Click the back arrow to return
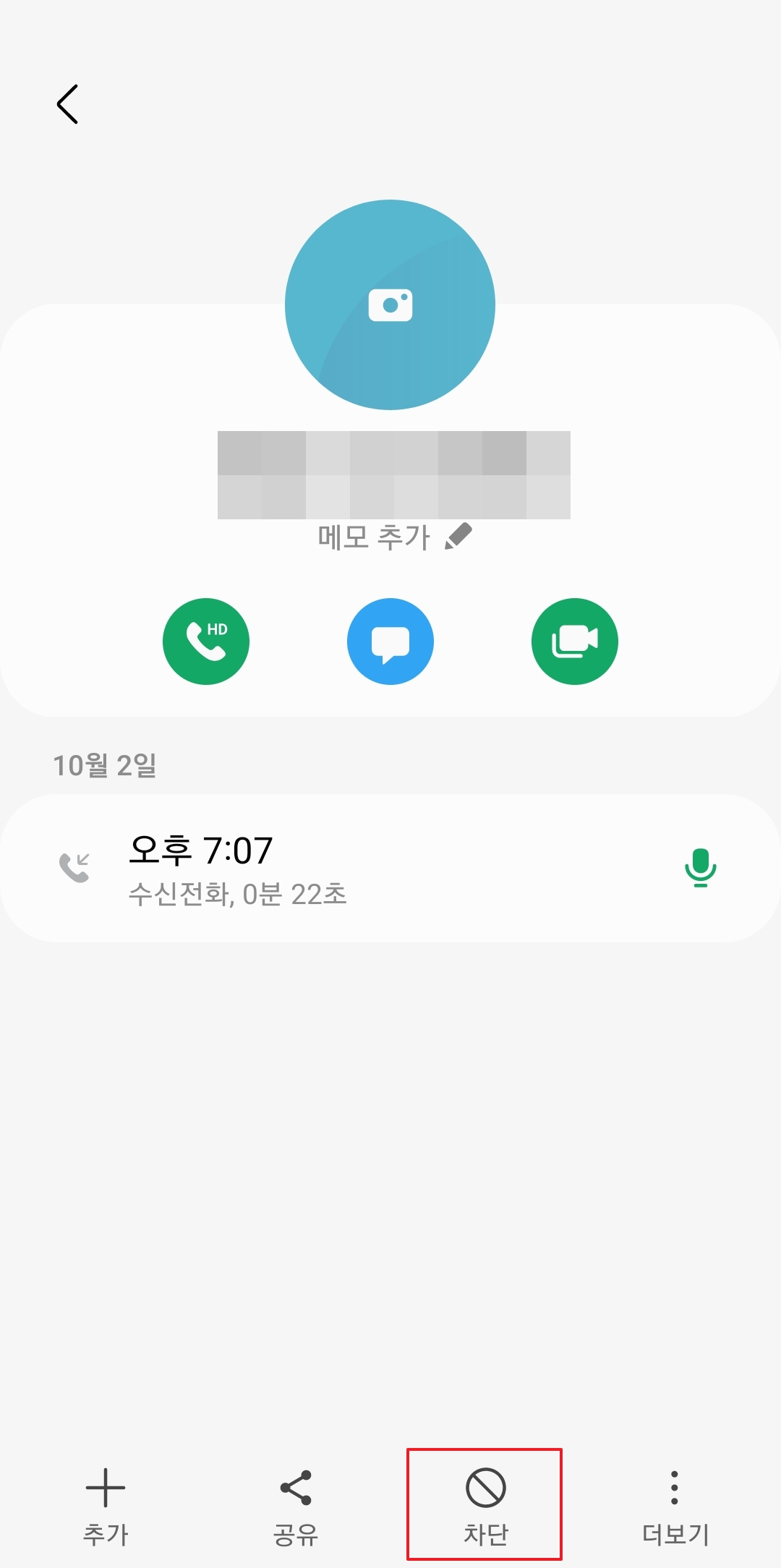This screenshot has height=1568, width=781. [x=69, y=103]
